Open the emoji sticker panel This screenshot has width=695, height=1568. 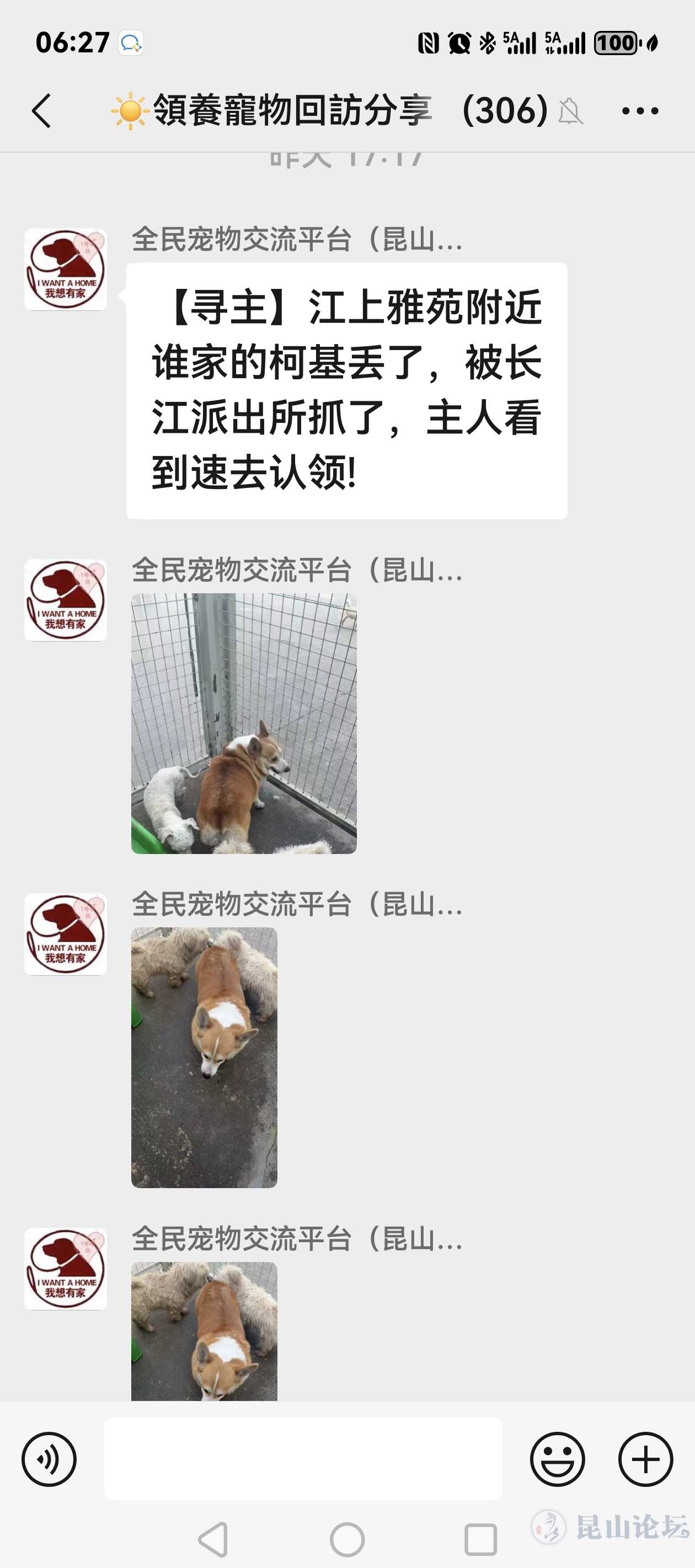pos(557,1459)
